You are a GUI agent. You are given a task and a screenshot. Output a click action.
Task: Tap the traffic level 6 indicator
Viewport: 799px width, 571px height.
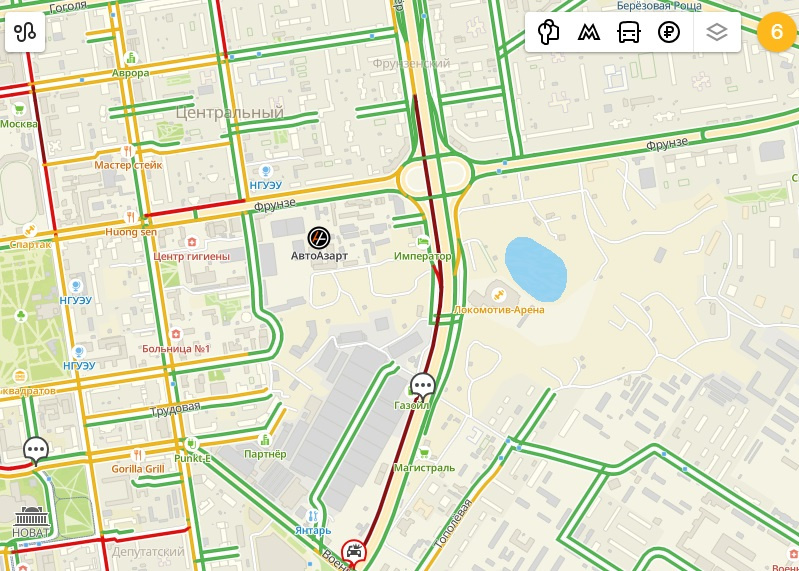click(x=776, y=32)
